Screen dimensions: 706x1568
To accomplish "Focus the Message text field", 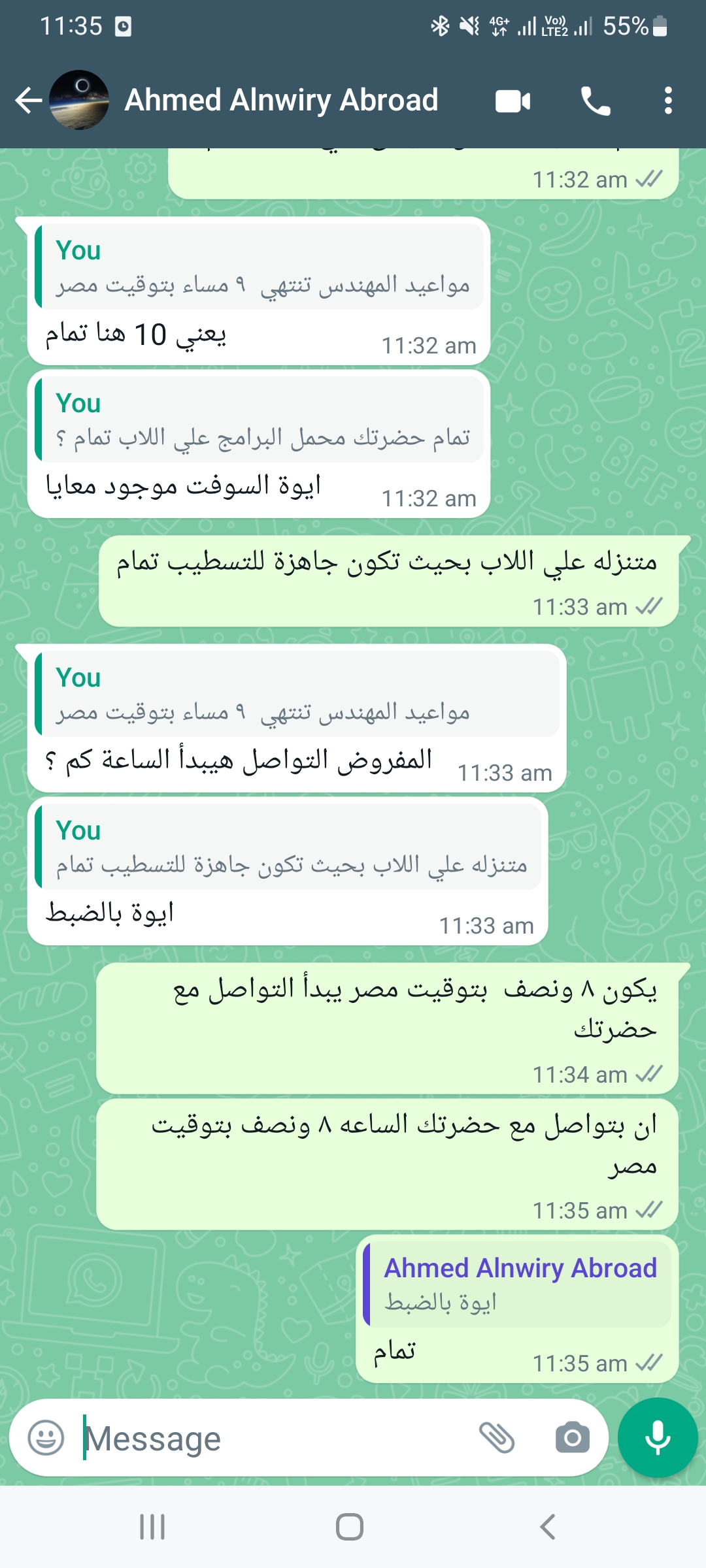I will pos(275,1438).
